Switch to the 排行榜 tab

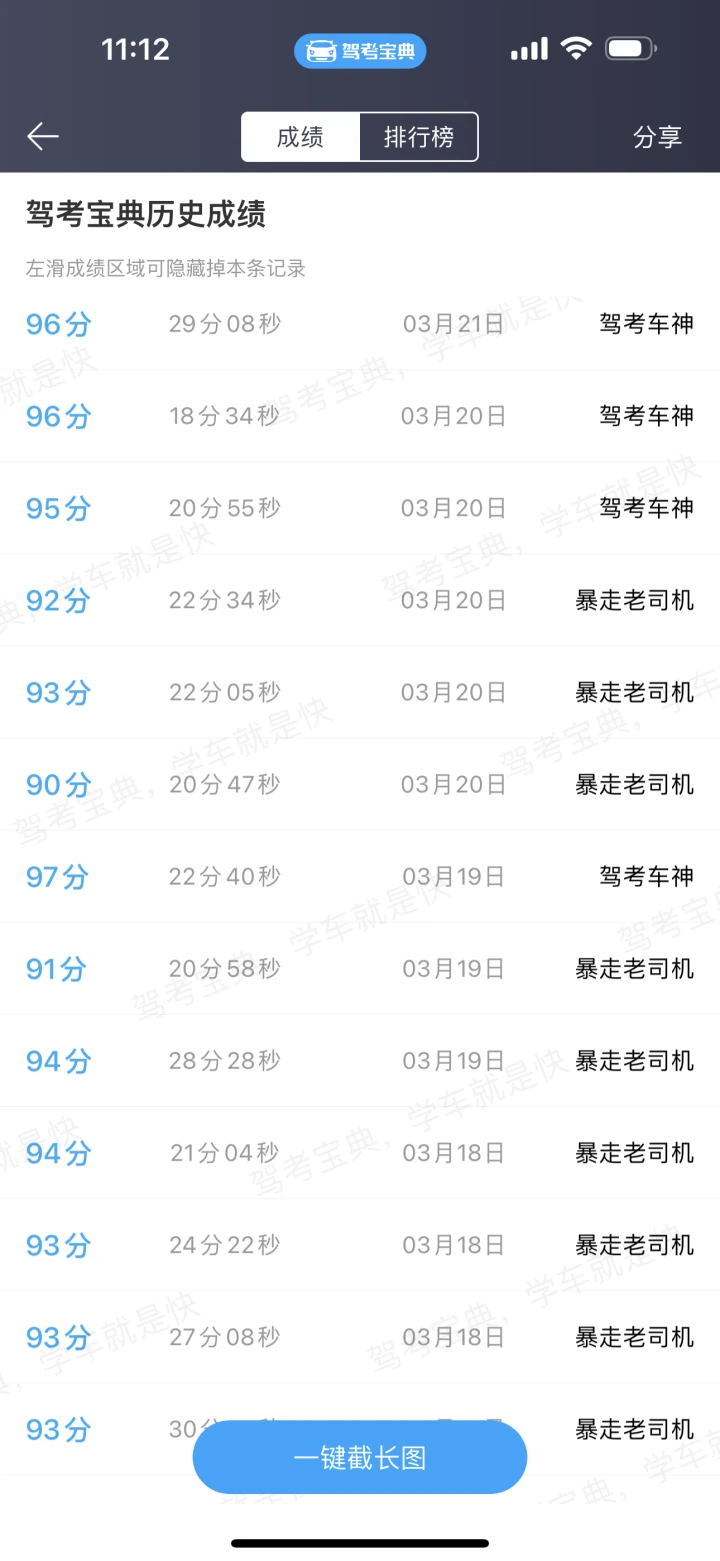[418, 137]
